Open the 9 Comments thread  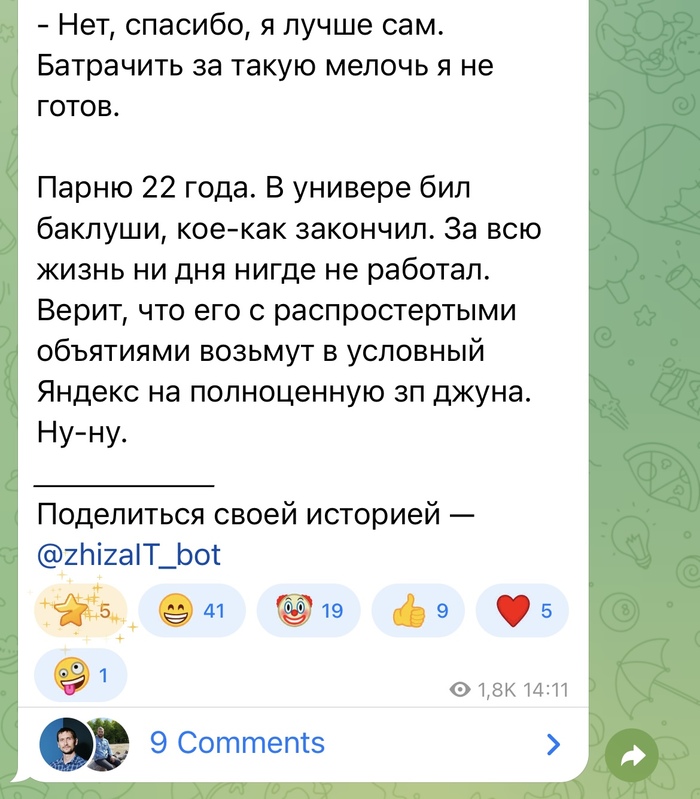coord(237,743)
